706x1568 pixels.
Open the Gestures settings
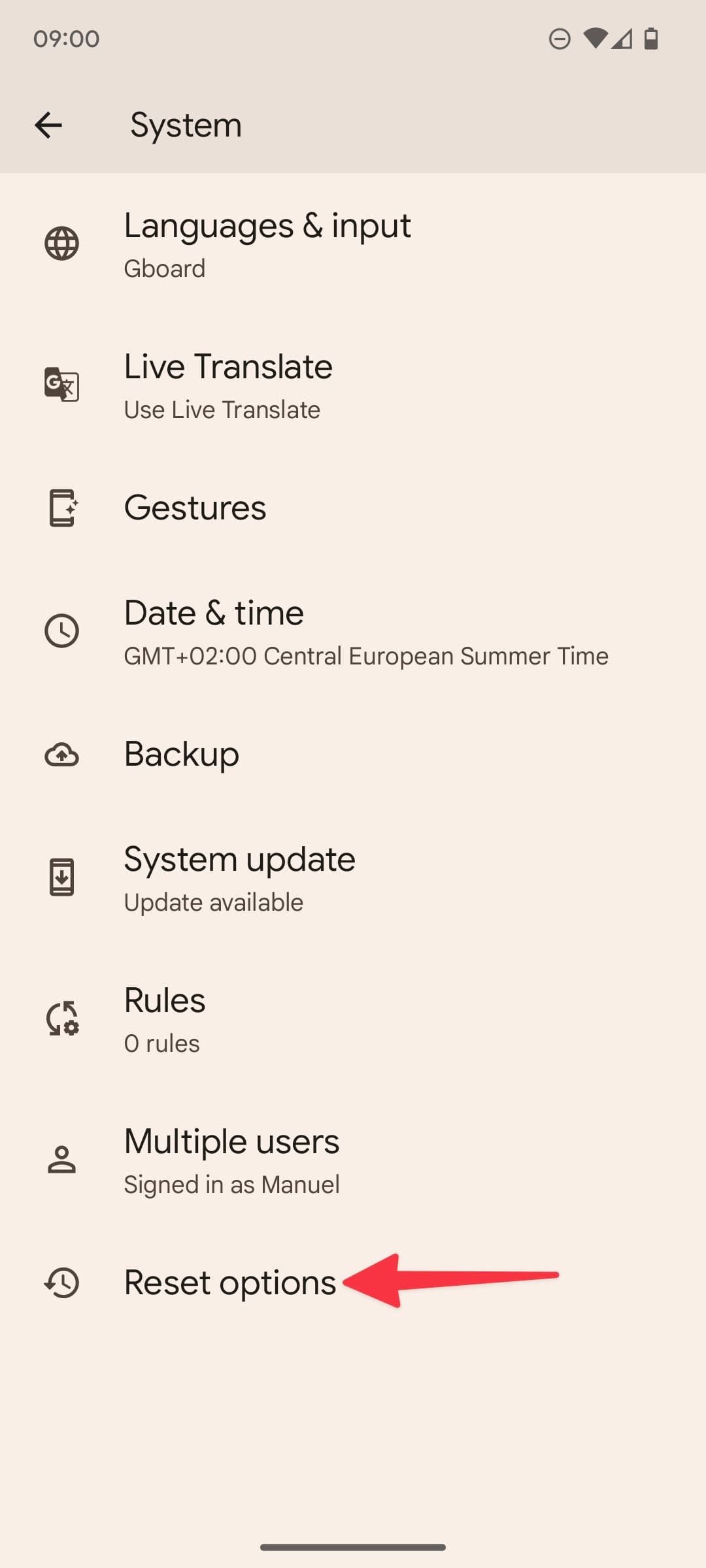point(195,508)
